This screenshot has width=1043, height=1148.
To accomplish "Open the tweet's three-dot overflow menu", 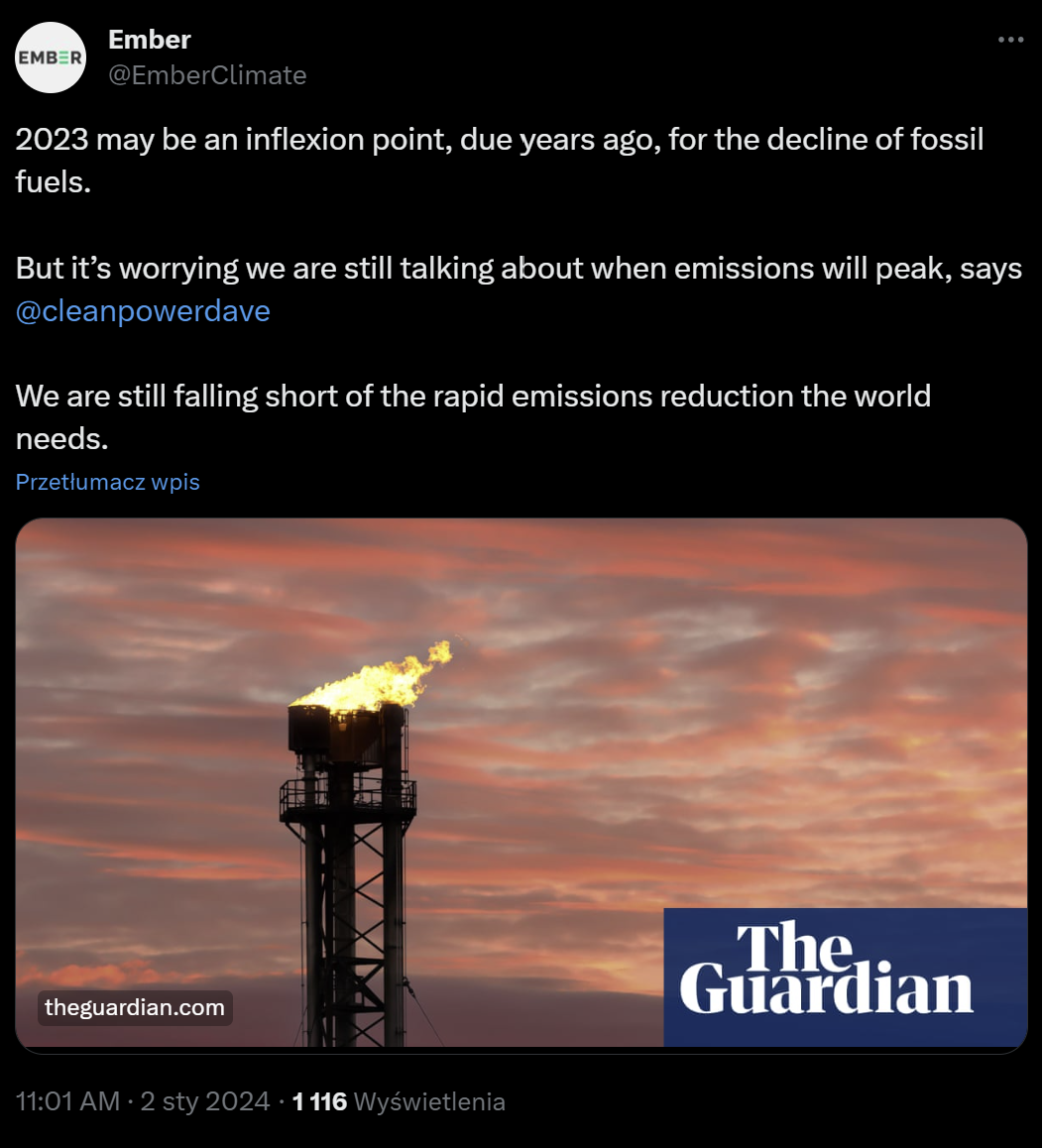I will (x=1009, y=40).
